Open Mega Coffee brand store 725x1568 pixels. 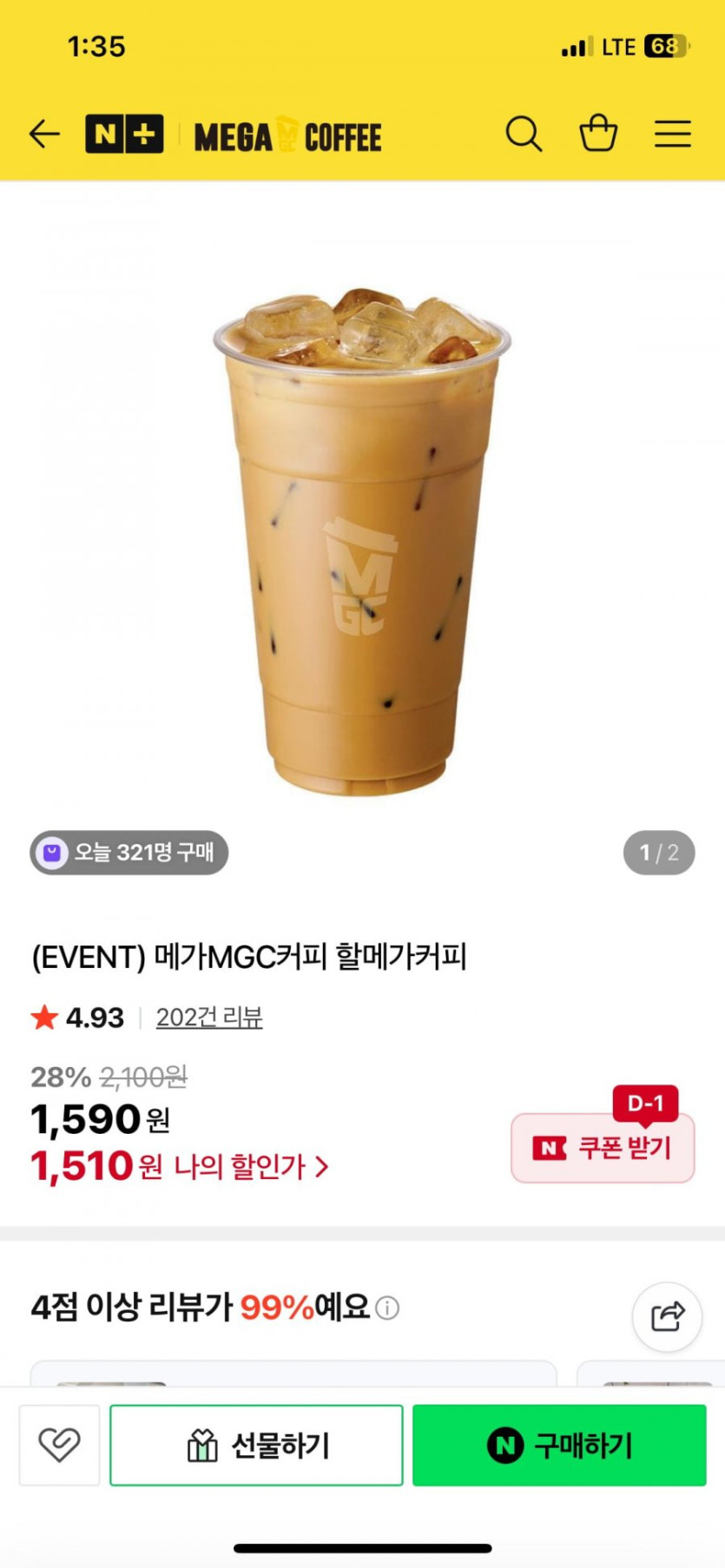[x=287, y=136]
